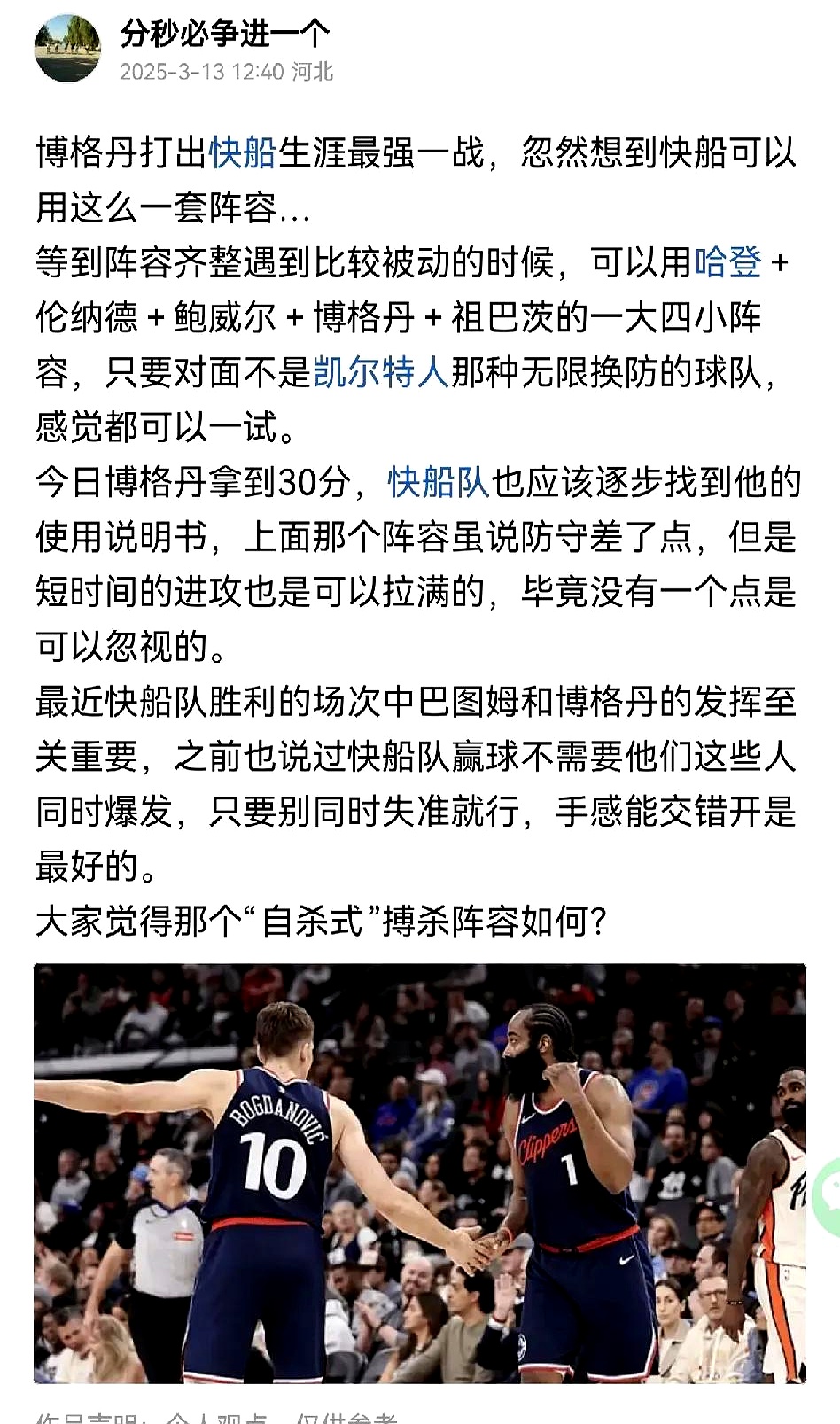This screenshot has width=840, height=1424.
Task: Open the author's avatar profile
Action: pos(67,49)
